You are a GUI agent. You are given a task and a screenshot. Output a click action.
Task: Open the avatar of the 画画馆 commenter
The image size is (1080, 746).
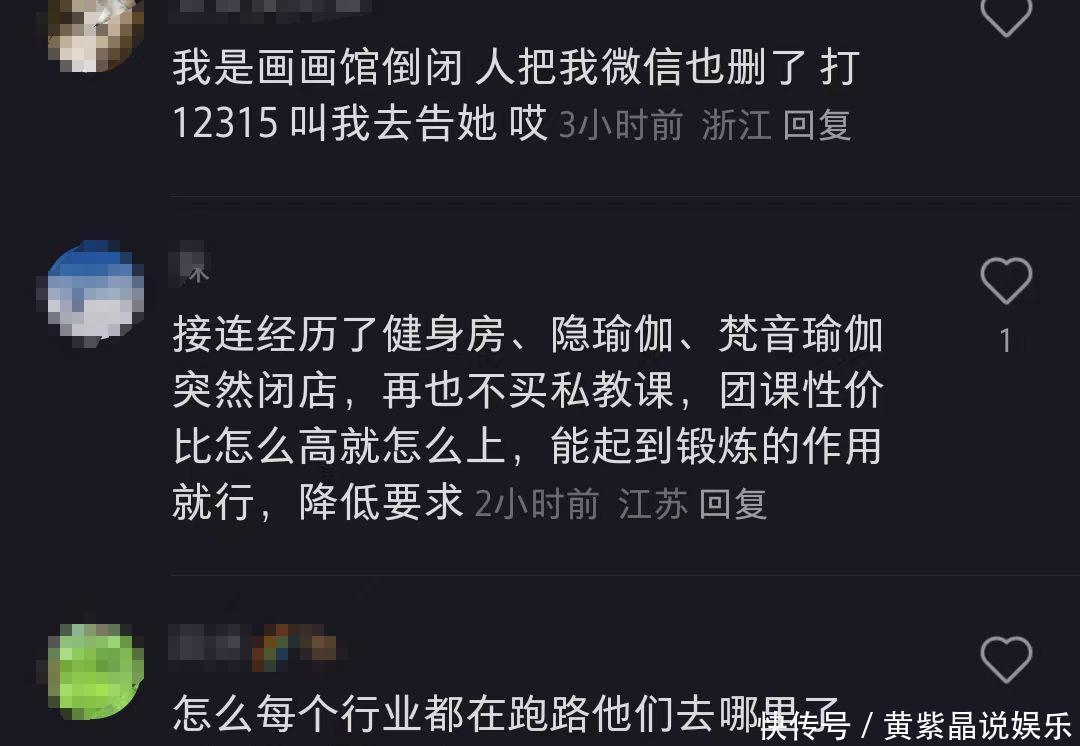coord(96,30)
